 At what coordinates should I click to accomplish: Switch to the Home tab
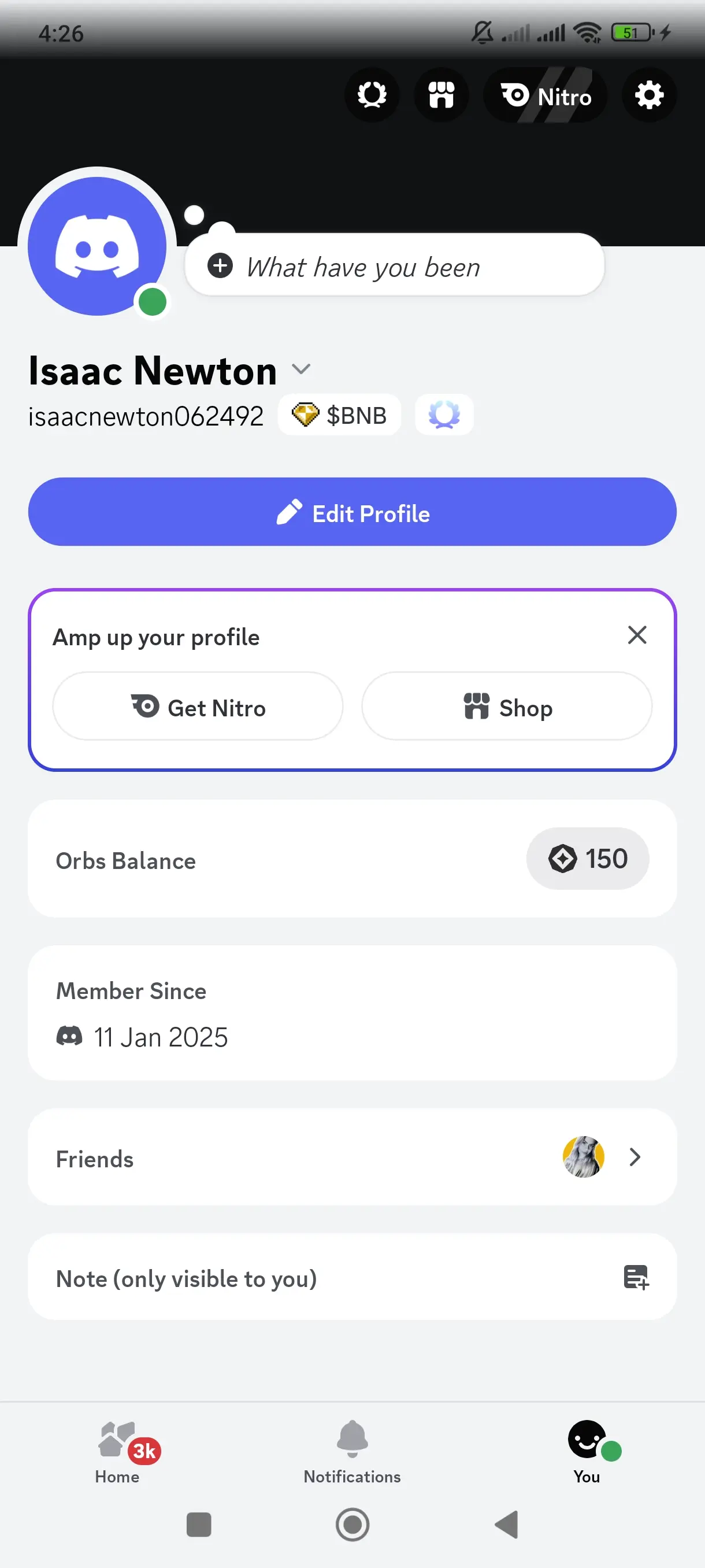pos(118,1452)
